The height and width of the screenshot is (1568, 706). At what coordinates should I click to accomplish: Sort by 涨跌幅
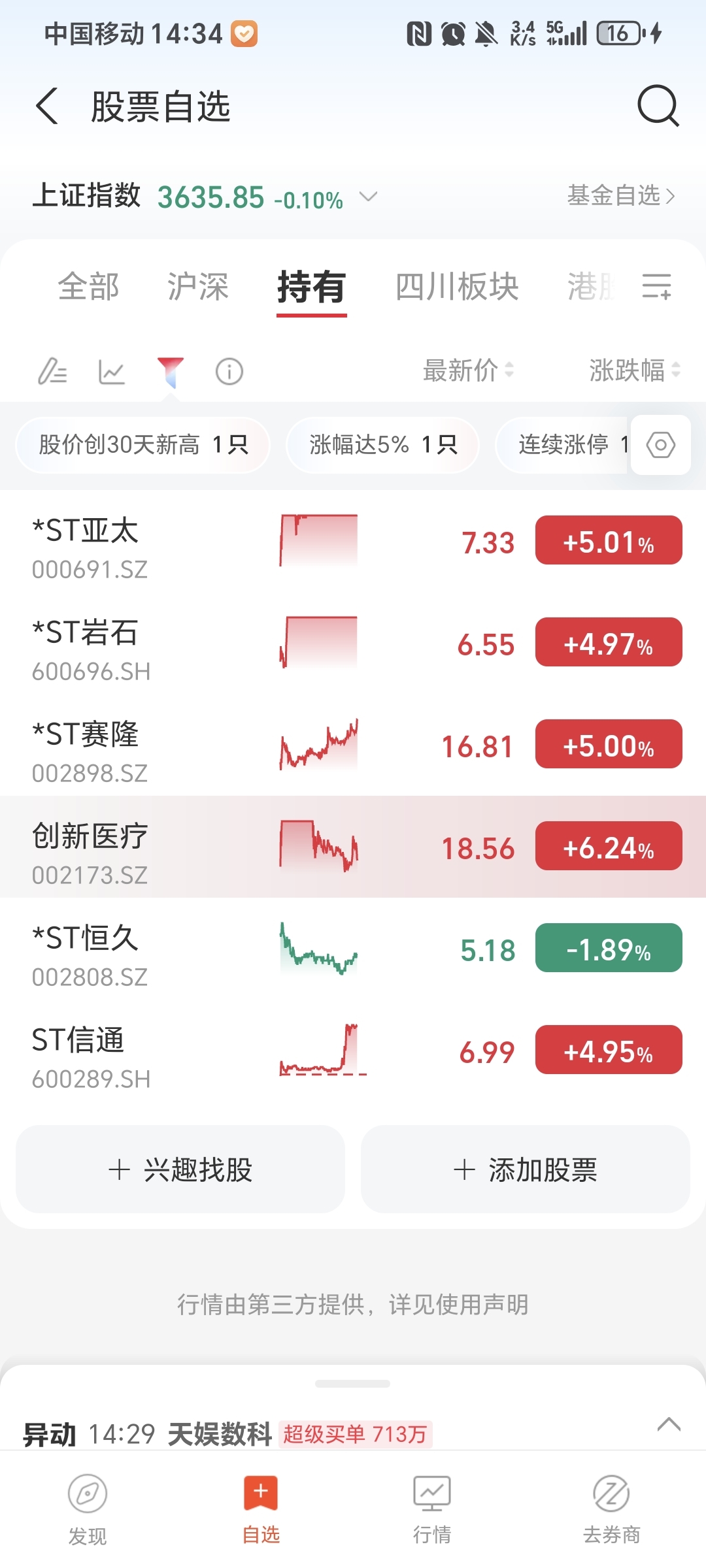pos(634,370)
